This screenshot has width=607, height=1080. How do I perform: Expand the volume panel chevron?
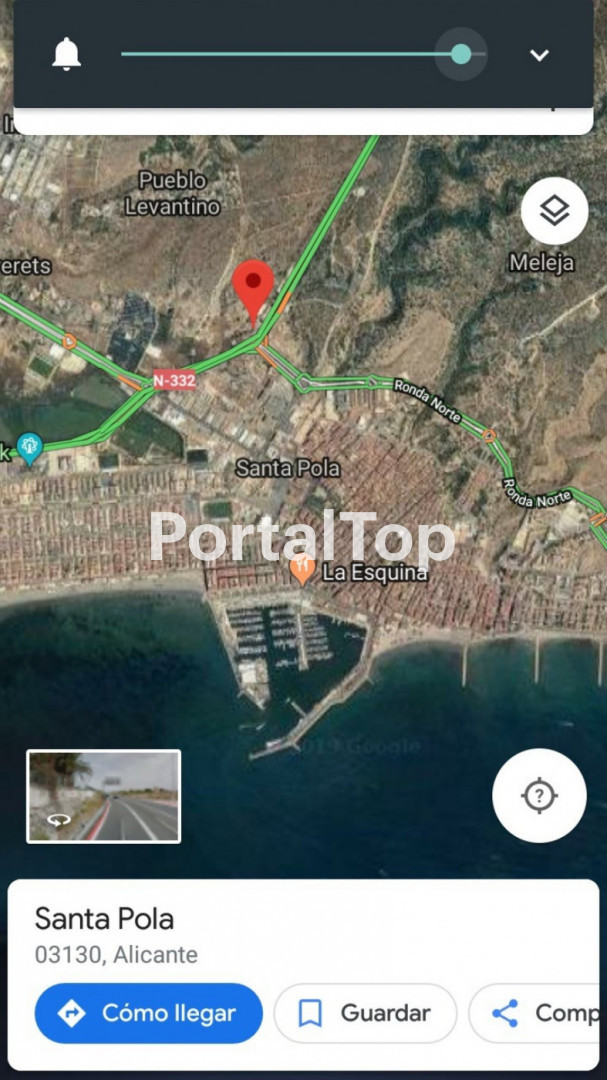click(x=539, y=55)
